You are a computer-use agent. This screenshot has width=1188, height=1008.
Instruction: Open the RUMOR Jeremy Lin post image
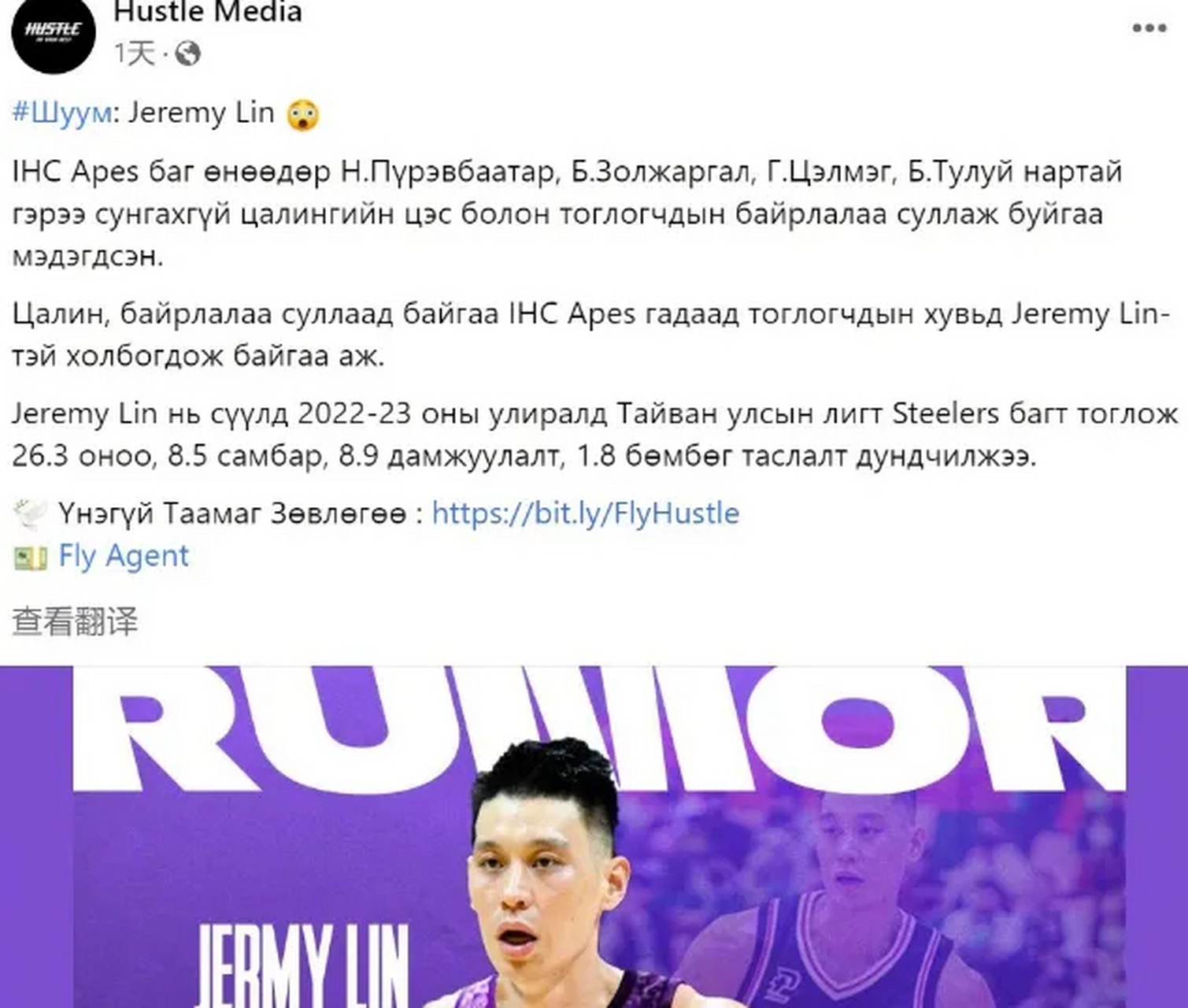(598, 836)
